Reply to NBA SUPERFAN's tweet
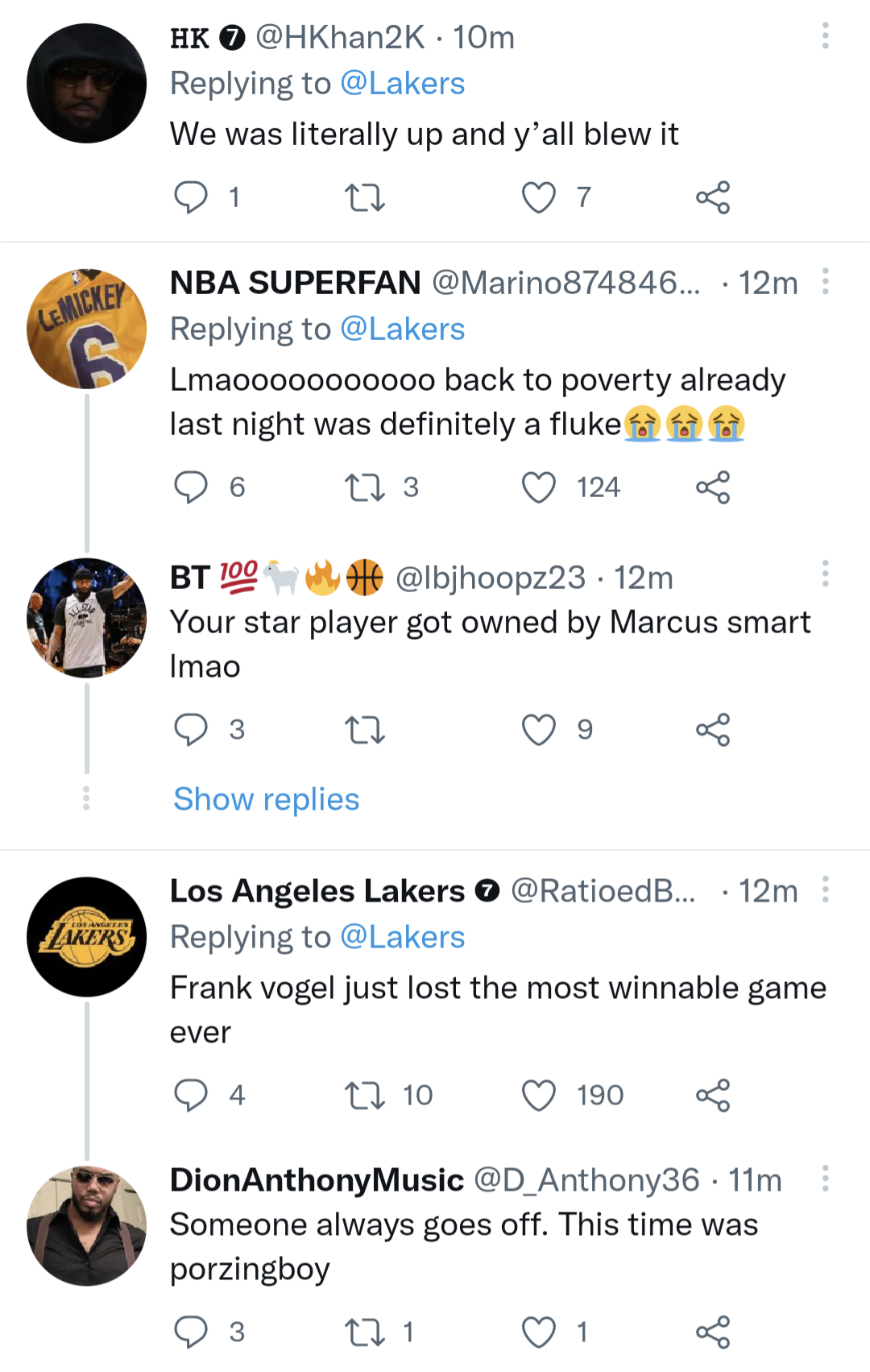The image size is (870, 1372). point(192,487)
